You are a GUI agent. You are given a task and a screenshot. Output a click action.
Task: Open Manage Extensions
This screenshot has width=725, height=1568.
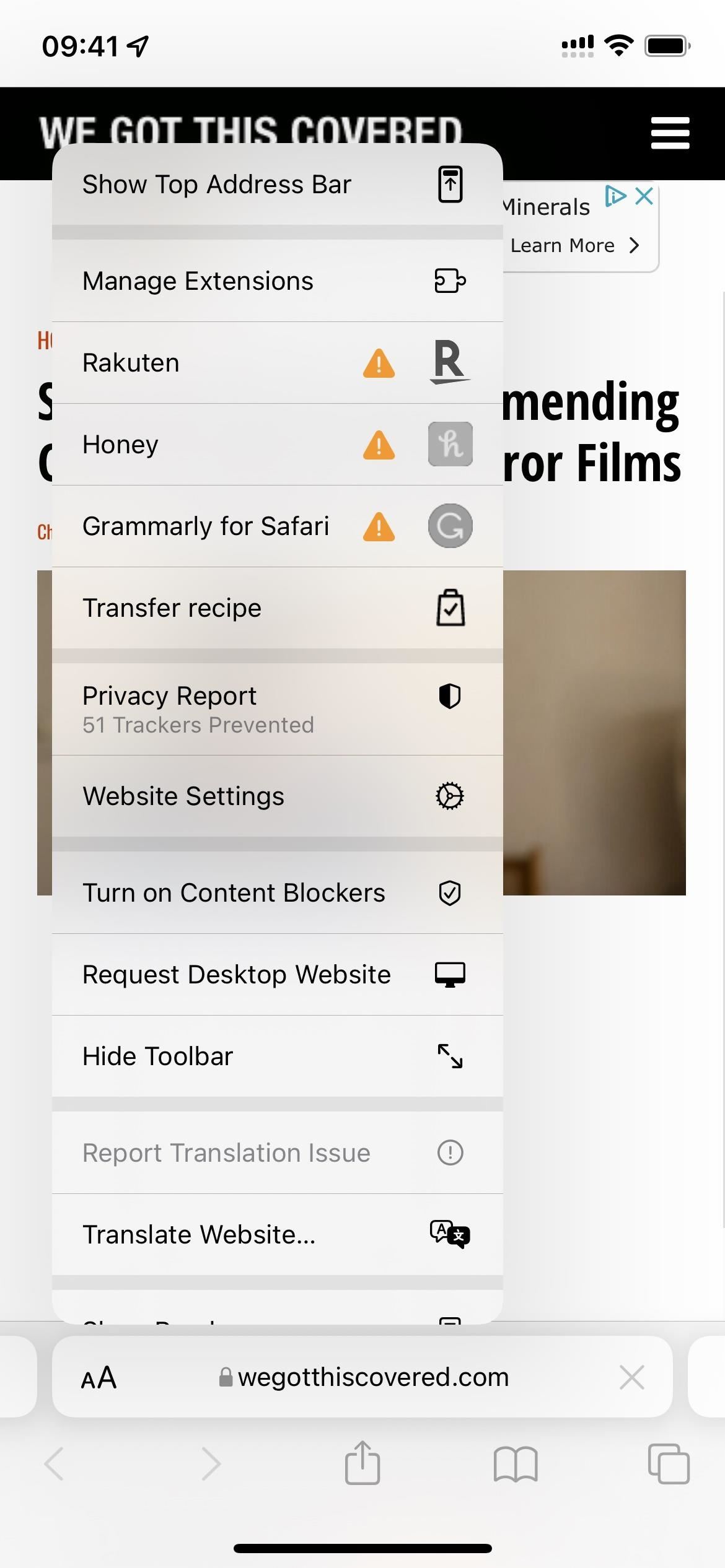pos(277,281)
